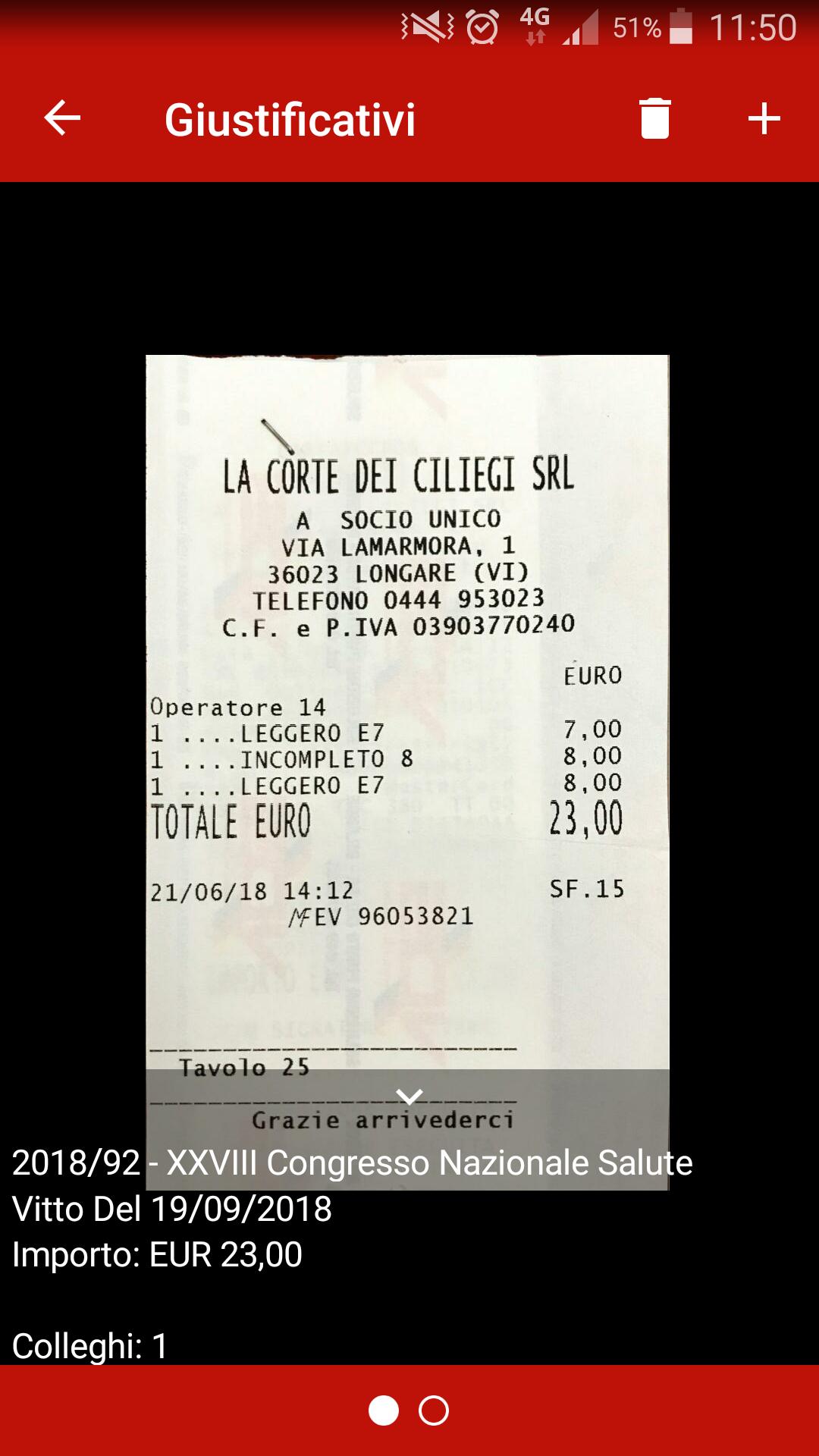The image size is (819, 1456).
Task: Delete this receipt with trash icon
Action: coord(655,118)
